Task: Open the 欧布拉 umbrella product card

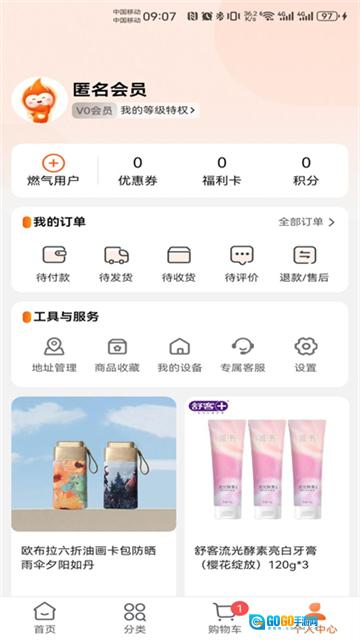Action: [94, 496]
